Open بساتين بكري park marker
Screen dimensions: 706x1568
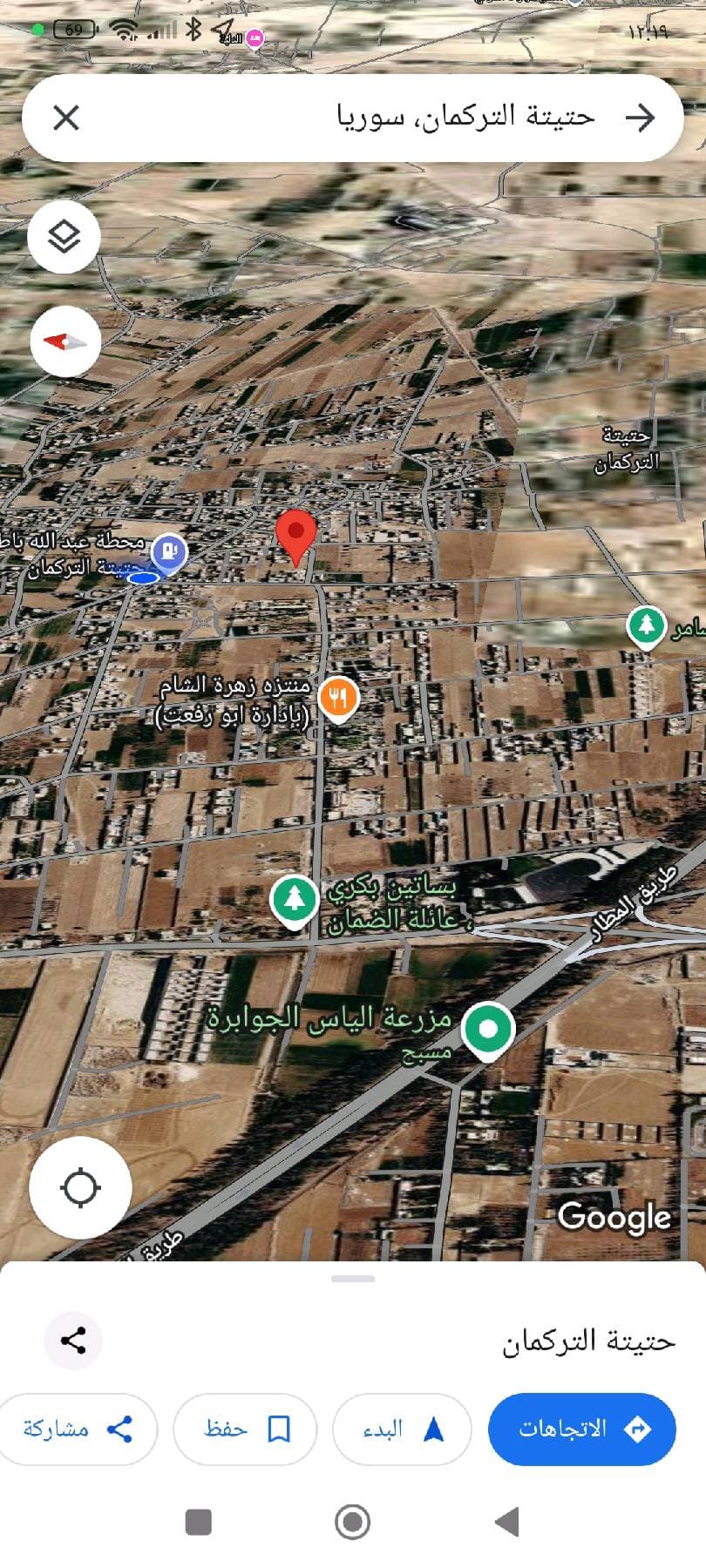click(294, 899)
